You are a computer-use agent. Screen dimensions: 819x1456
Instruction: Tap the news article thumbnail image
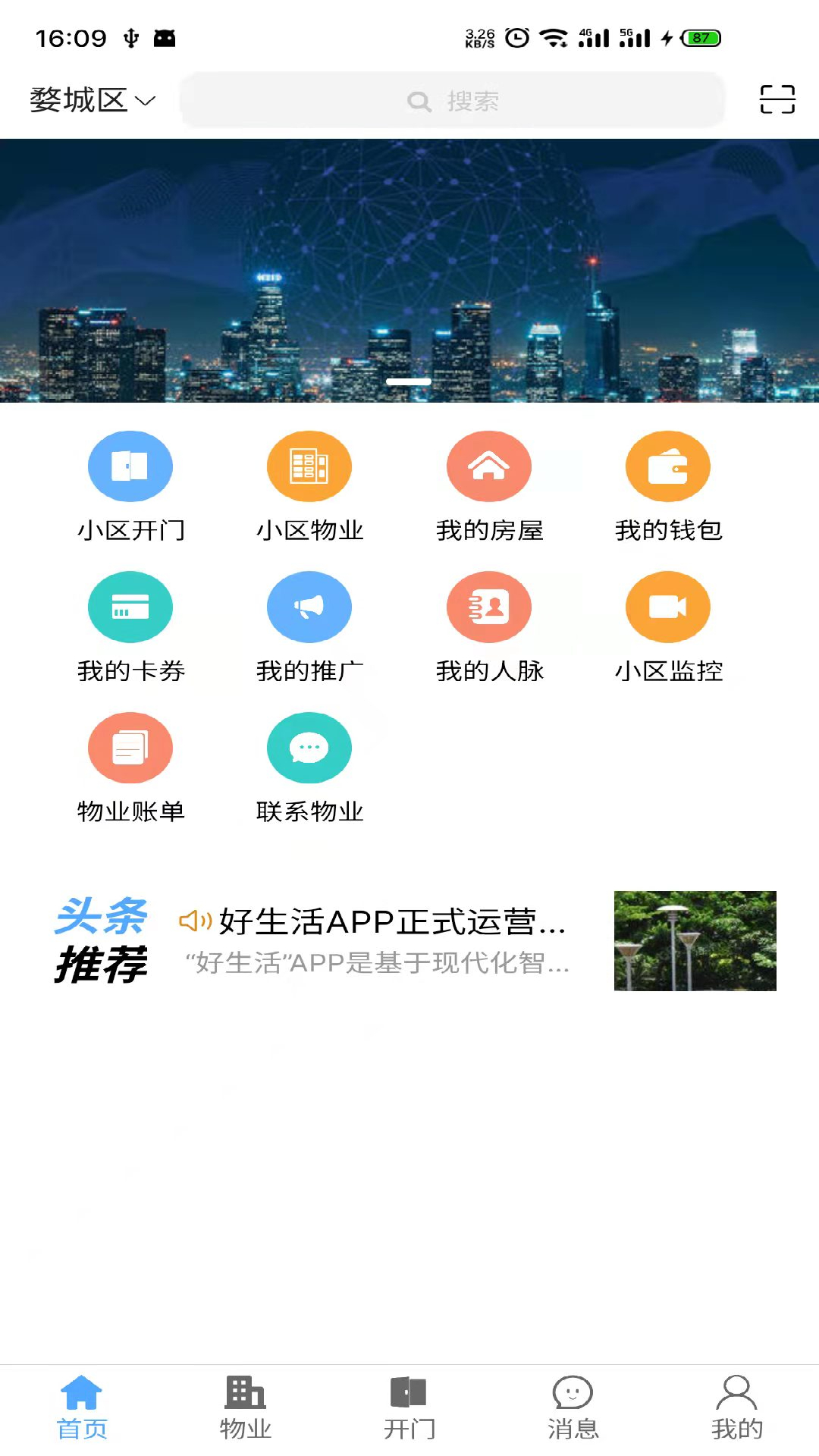coord(695,942)
